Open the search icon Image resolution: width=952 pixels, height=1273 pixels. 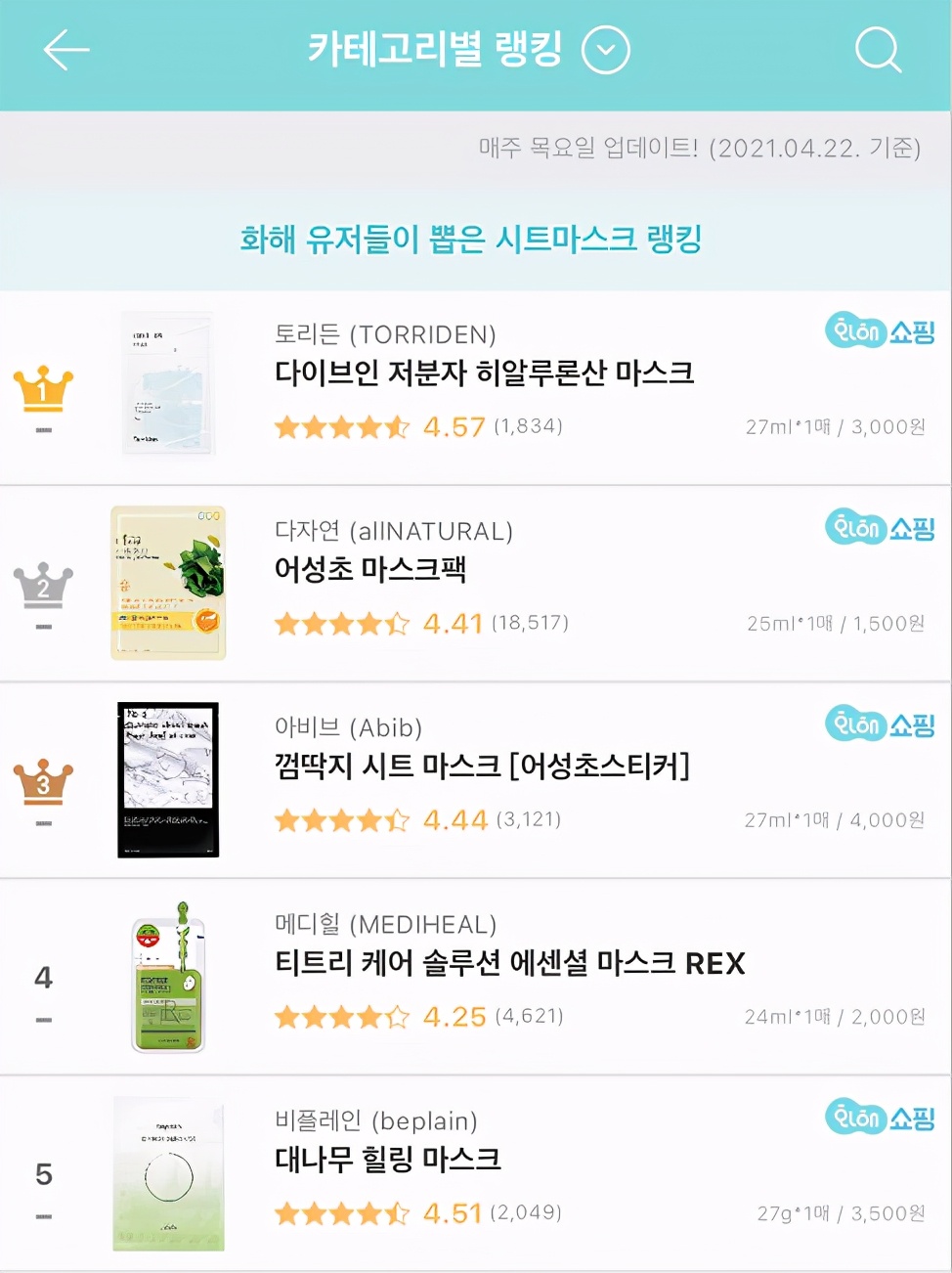click(x=878, y=51)
